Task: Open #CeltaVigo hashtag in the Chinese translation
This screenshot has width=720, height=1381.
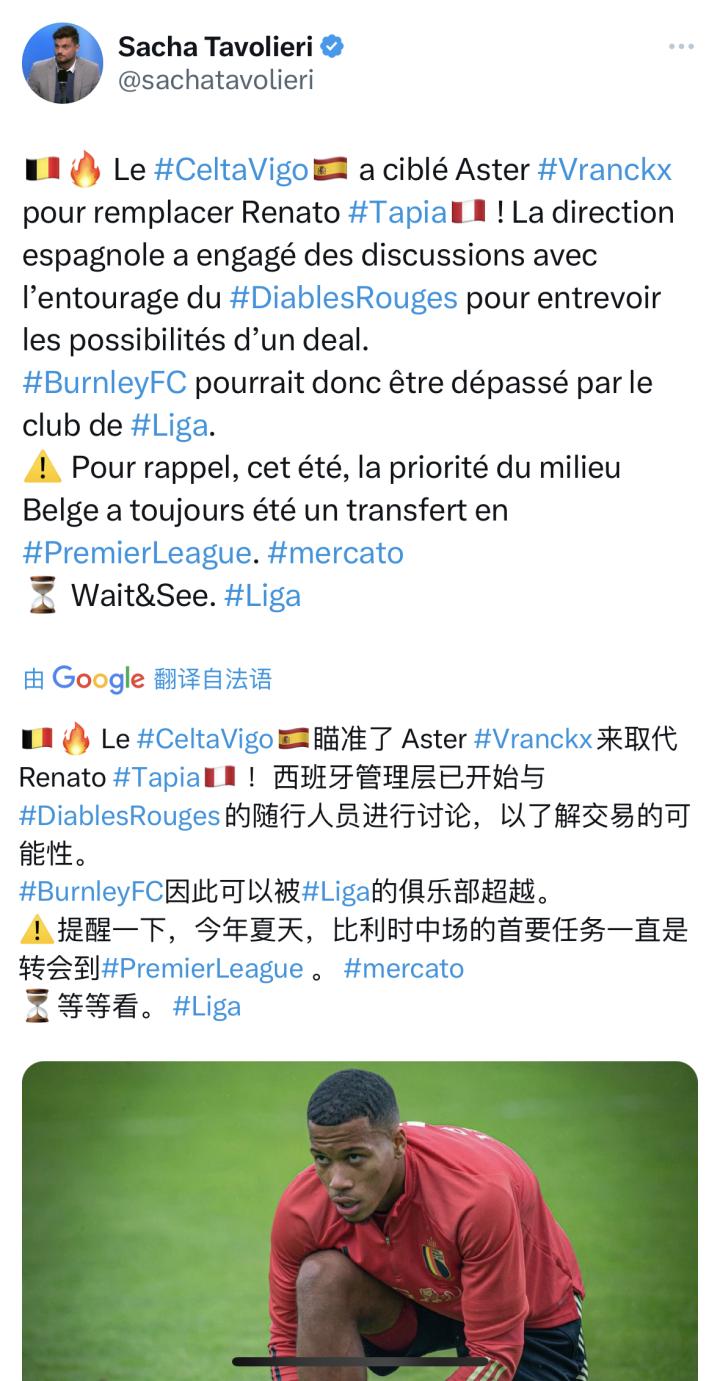Action: pyautogui.click(x=205, y=739)
